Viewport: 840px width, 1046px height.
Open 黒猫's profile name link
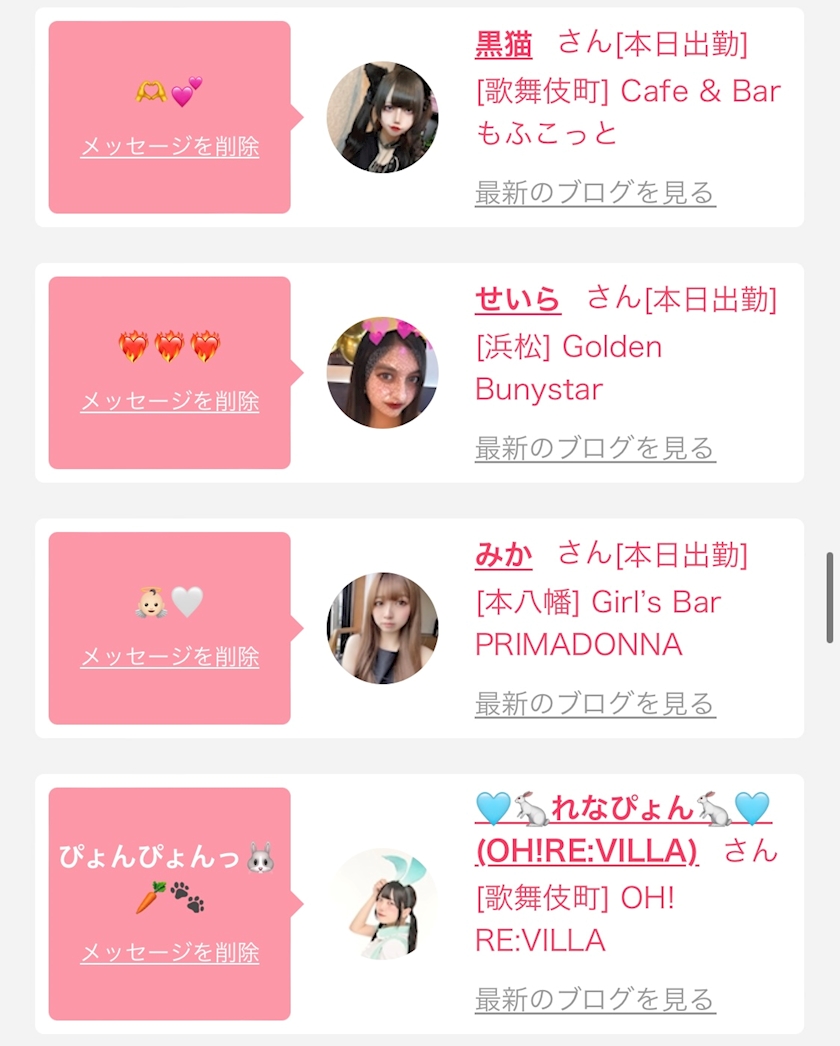[503, 44]
